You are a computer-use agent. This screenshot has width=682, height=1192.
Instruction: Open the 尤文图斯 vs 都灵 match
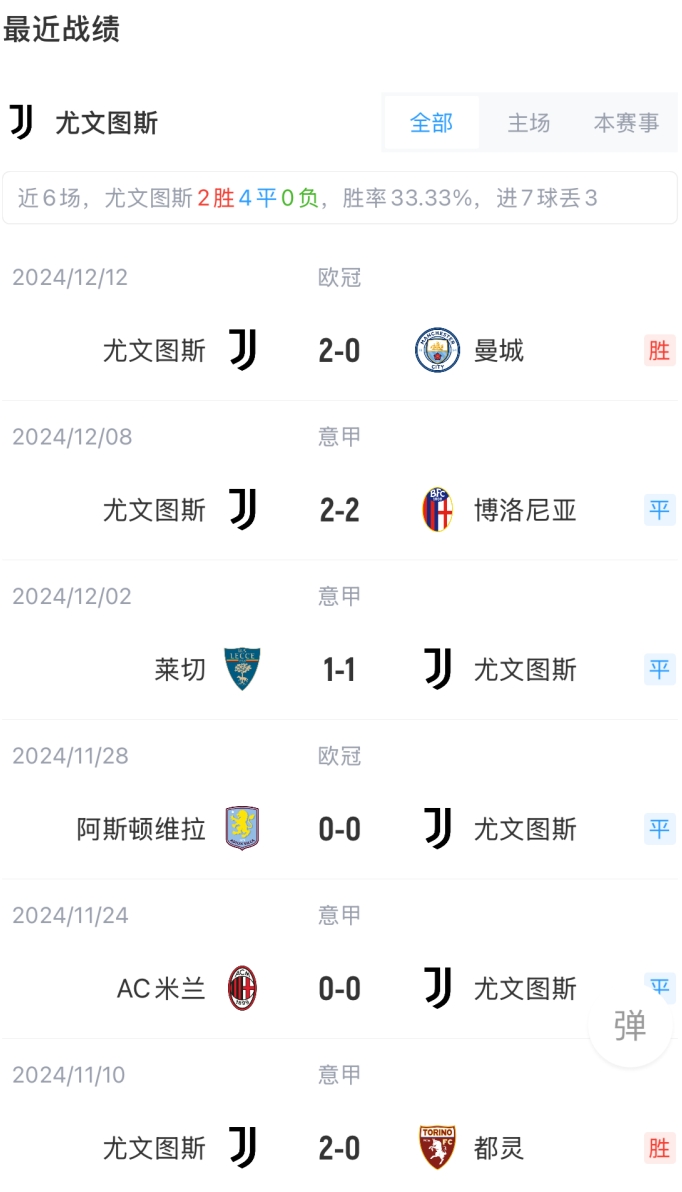(x=340, y=1148)
